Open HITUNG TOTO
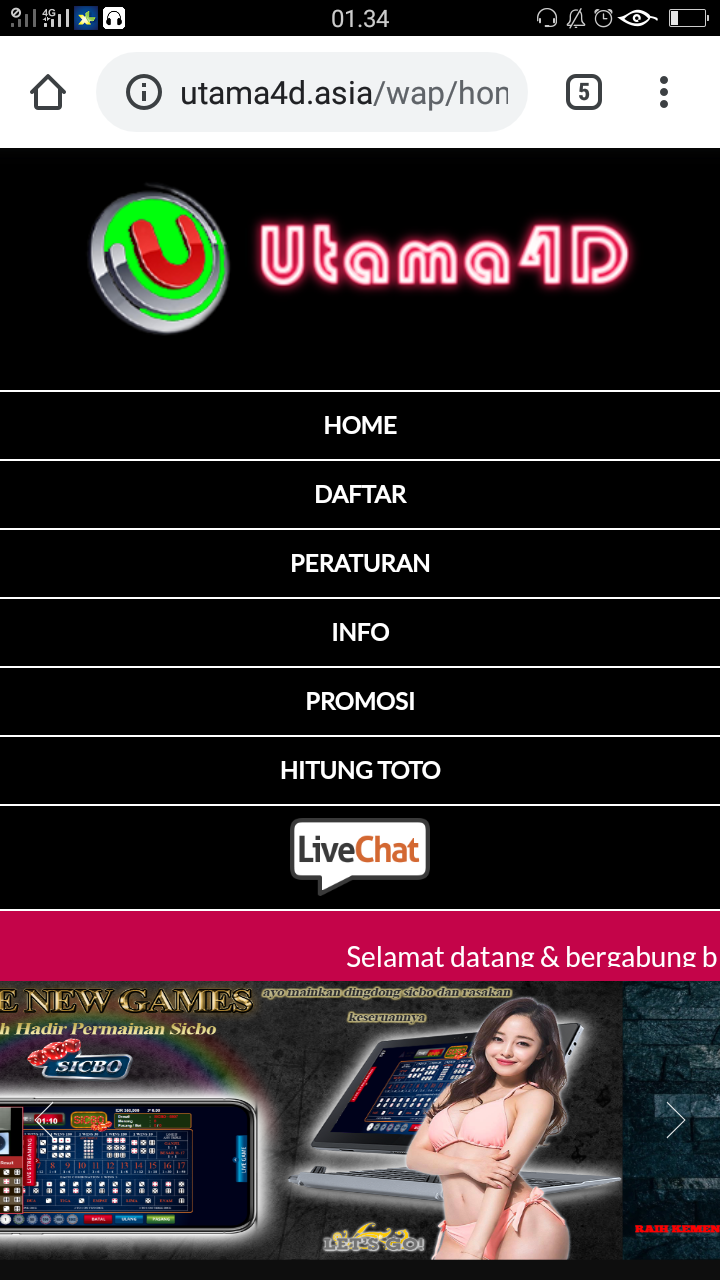Viewport: 720px width, 1280px height. point(360,770)
